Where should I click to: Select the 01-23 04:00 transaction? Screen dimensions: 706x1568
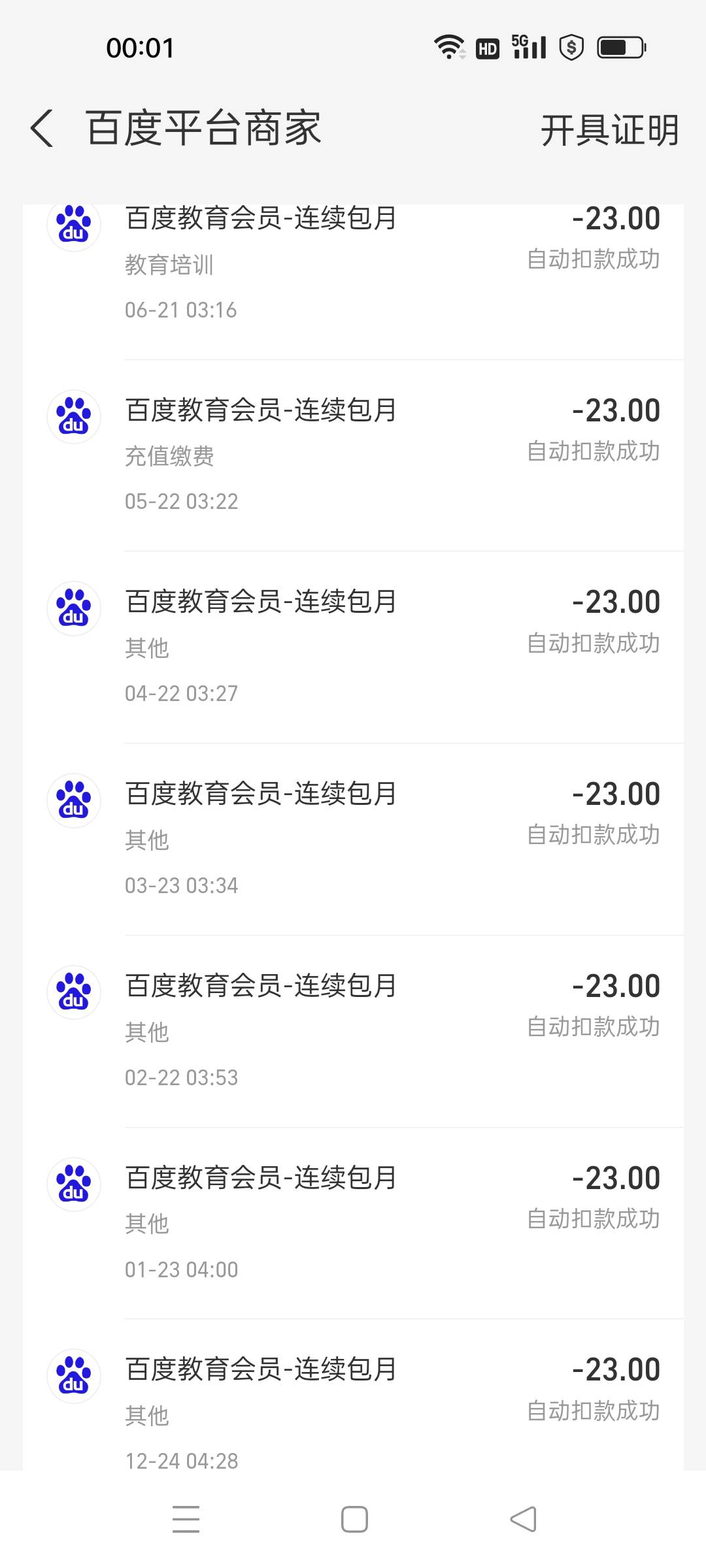[353, 1223]
